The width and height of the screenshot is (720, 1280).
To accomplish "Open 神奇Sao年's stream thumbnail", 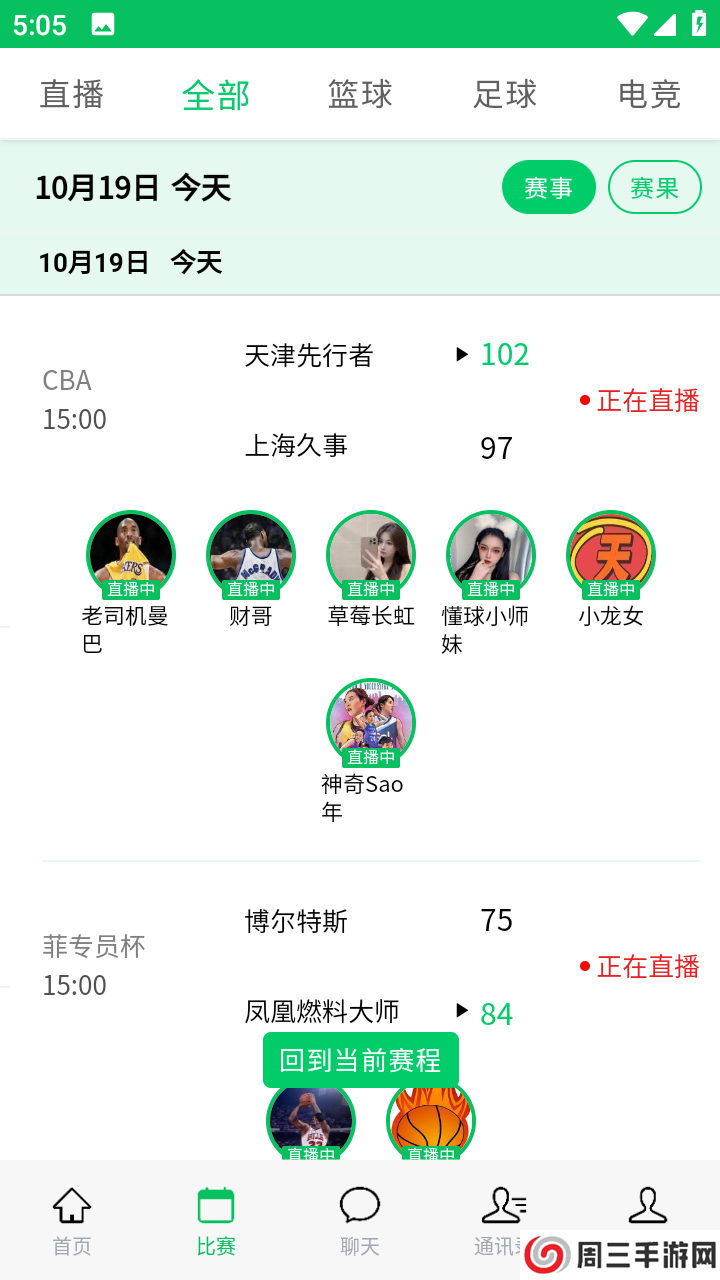I will [370, 722].
